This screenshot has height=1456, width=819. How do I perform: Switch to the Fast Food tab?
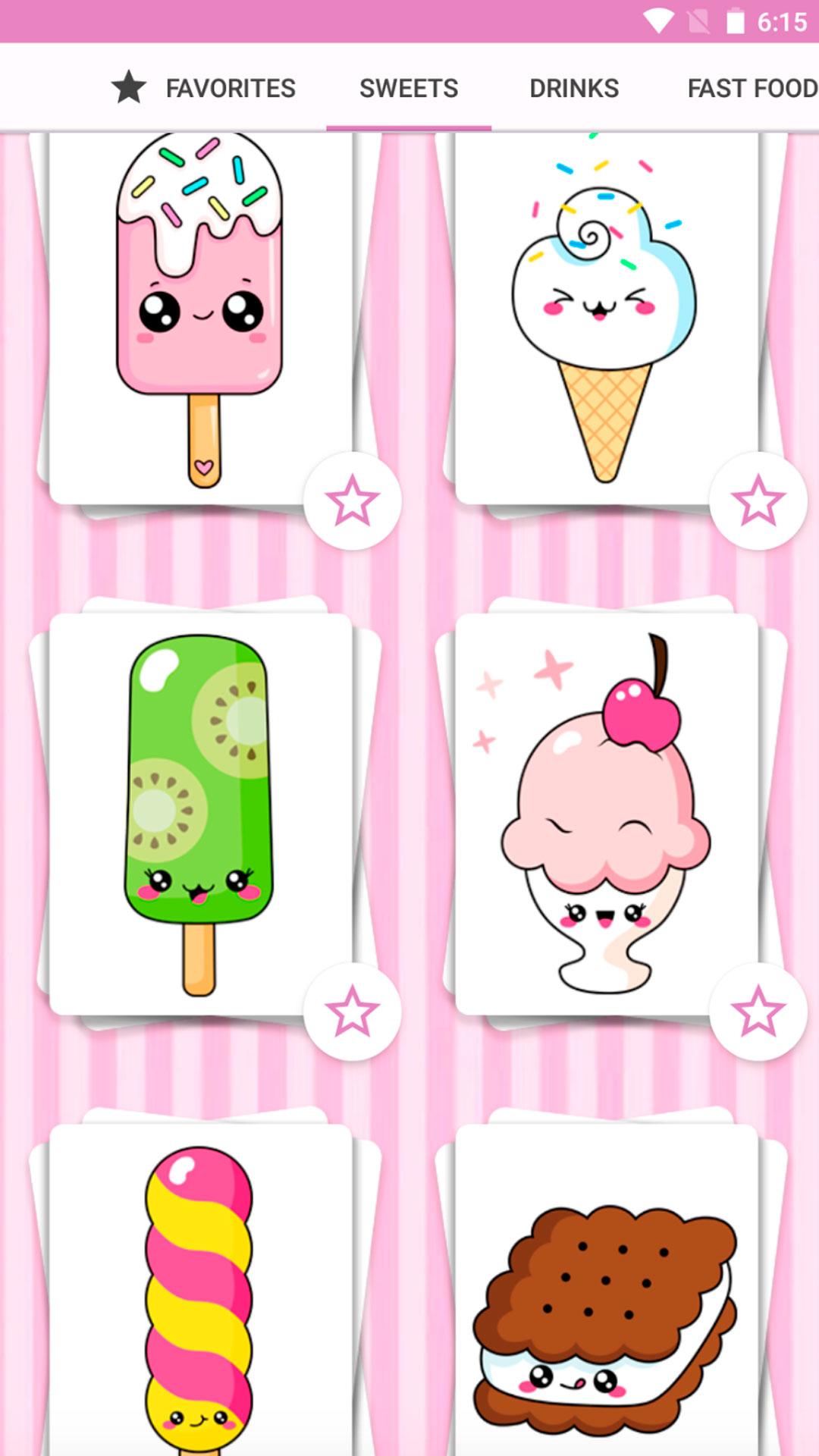click(x=751, y=88)
